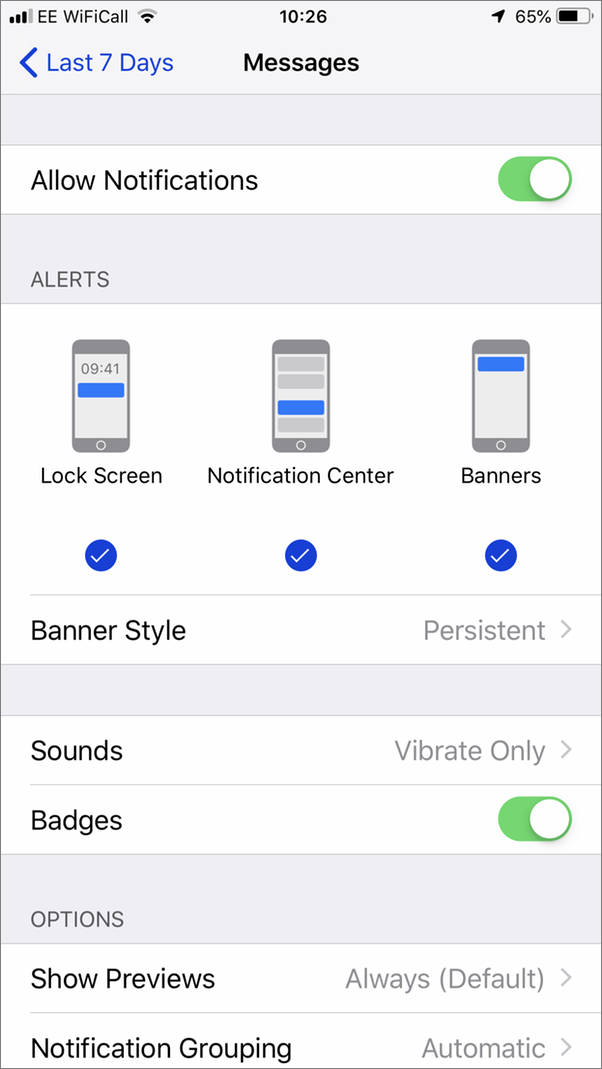Open Sounds settings
Screen dimensions: 602x1069
301,751
